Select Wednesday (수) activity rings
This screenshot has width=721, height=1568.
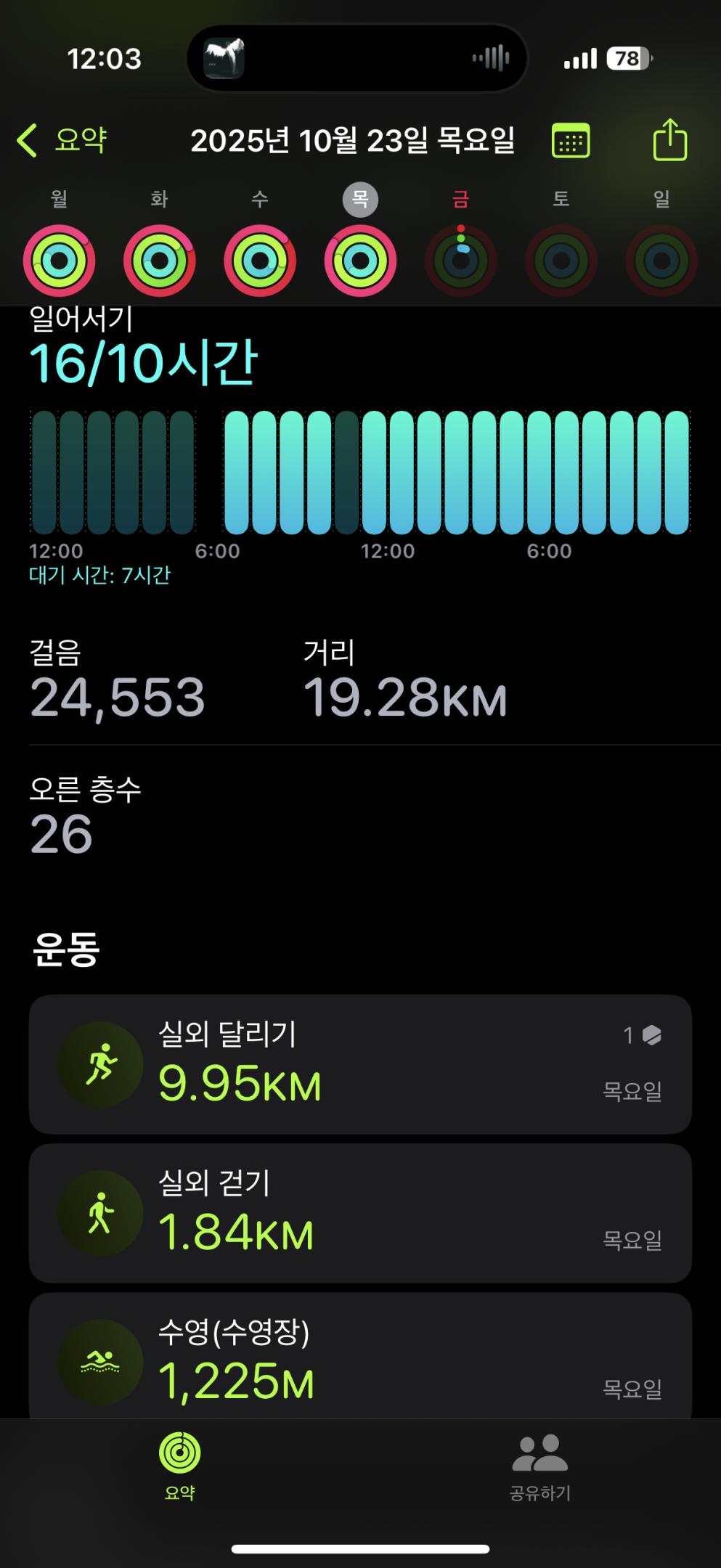(x=260, y=260)
